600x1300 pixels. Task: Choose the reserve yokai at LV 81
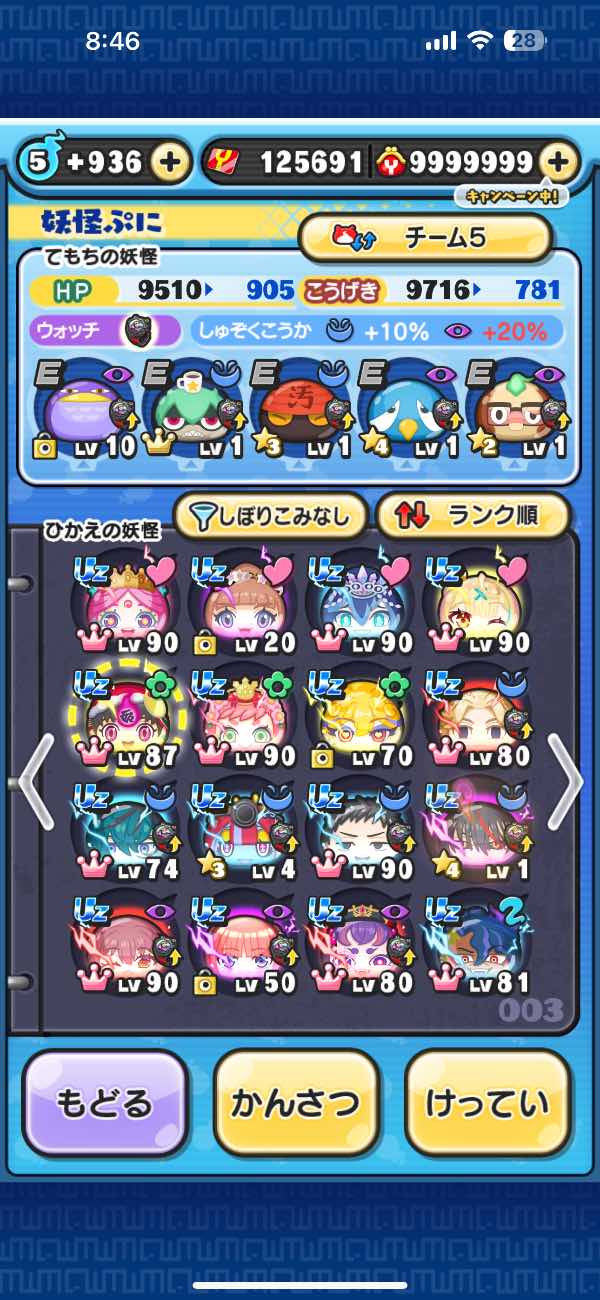pyautogui.click(x=472, y=945)
